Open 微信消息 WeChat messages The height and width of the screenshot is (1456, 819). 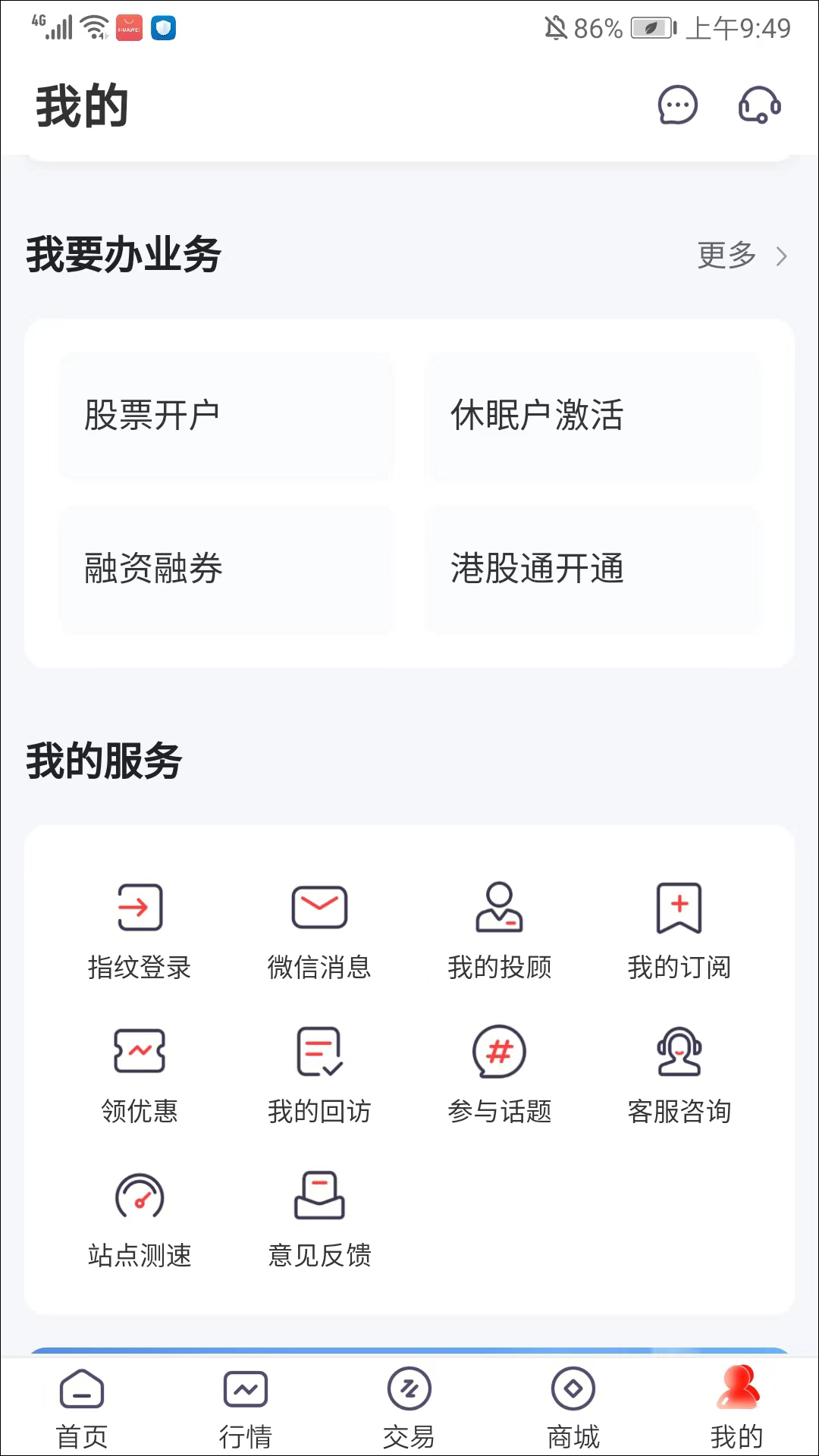click(x=319, y=928)
